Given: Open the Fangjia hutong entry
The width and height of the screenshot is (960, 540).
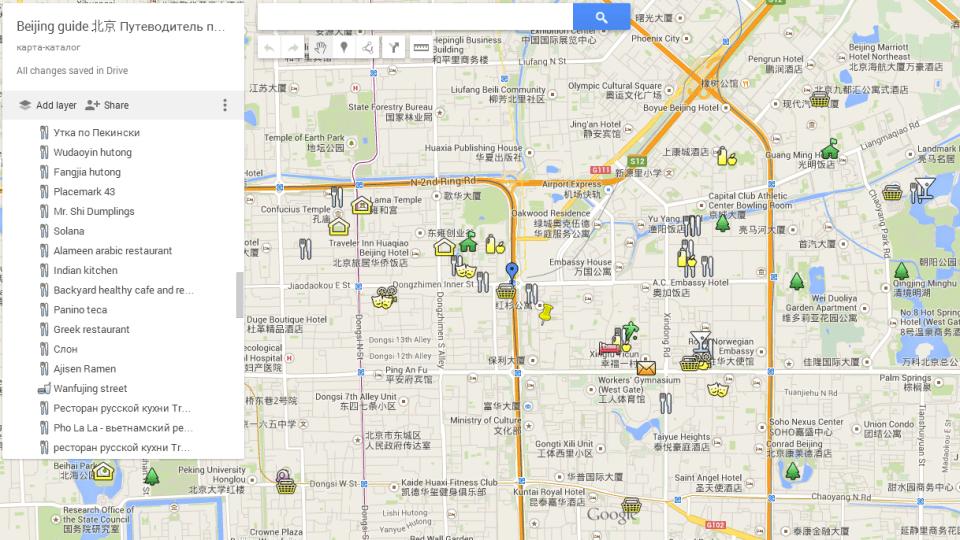Looking at the screenshot, I should tap(87, 172).
